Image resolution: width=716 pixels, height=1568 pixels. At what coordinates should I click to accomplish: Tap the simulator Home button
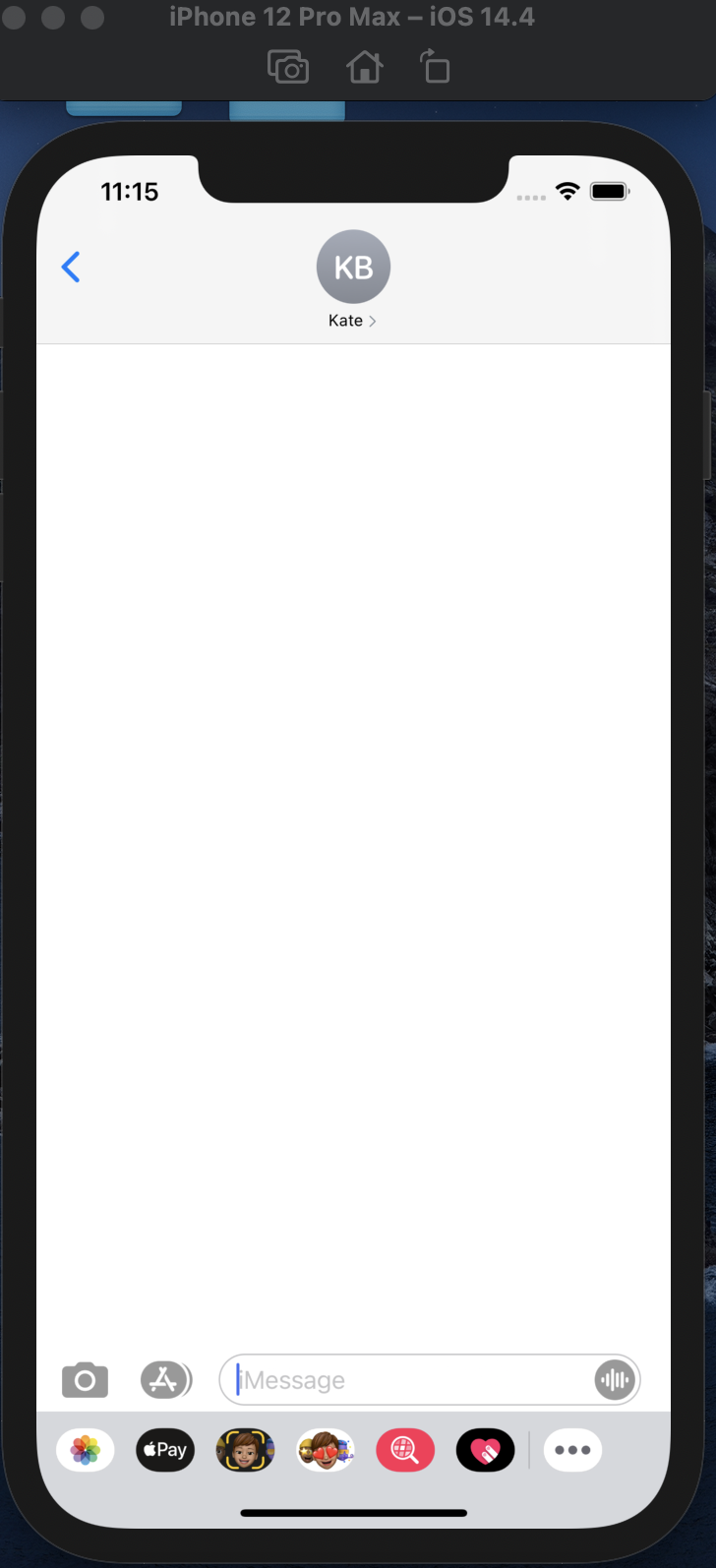[x=364, y=68]
